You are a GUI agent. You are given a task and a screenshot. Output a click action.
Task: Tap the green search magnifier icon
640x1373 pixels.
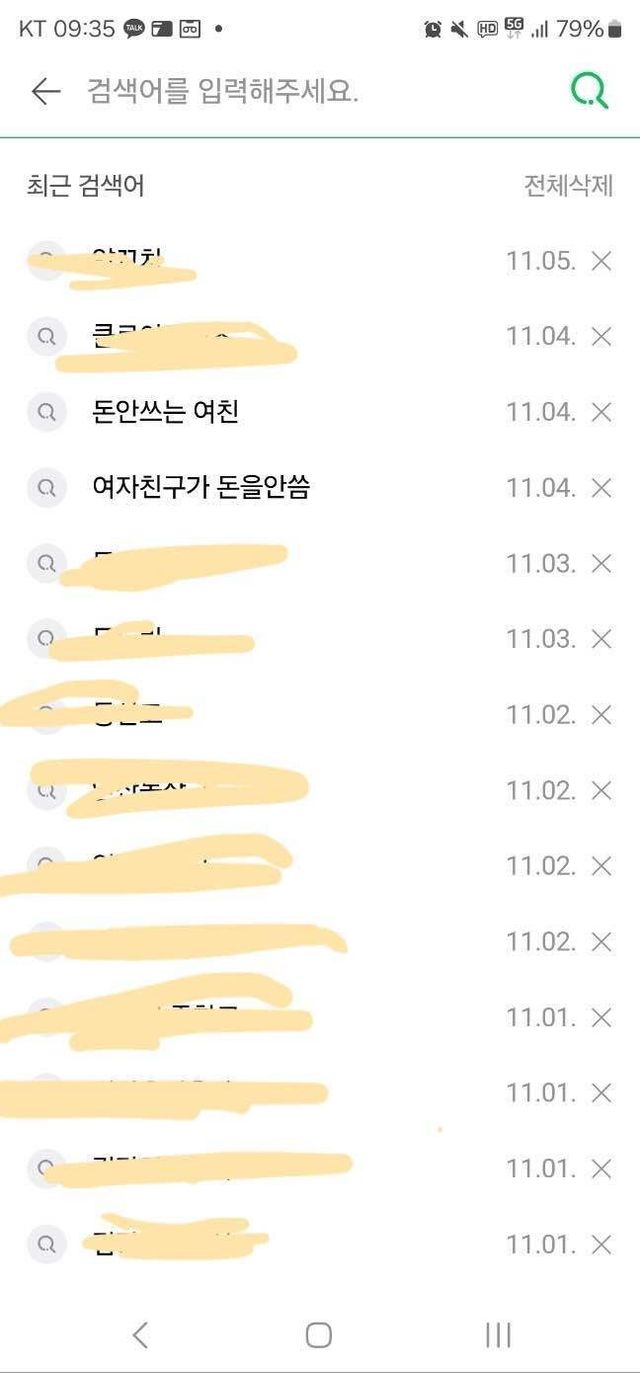(589, 91)
